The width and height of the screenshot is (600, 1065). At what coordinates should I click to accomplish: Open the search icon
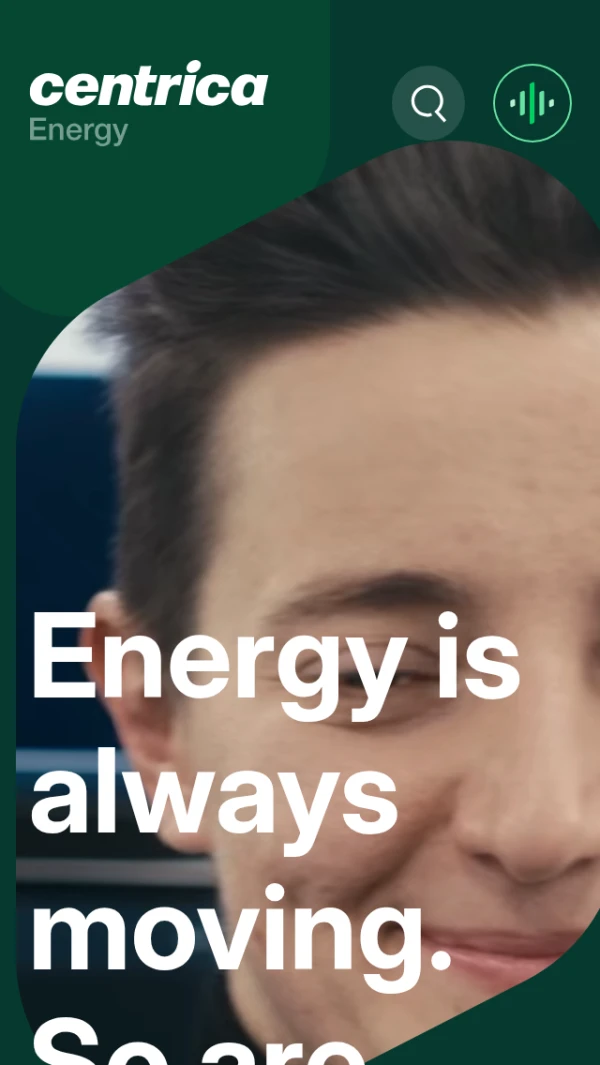click(x=428, y=103)
